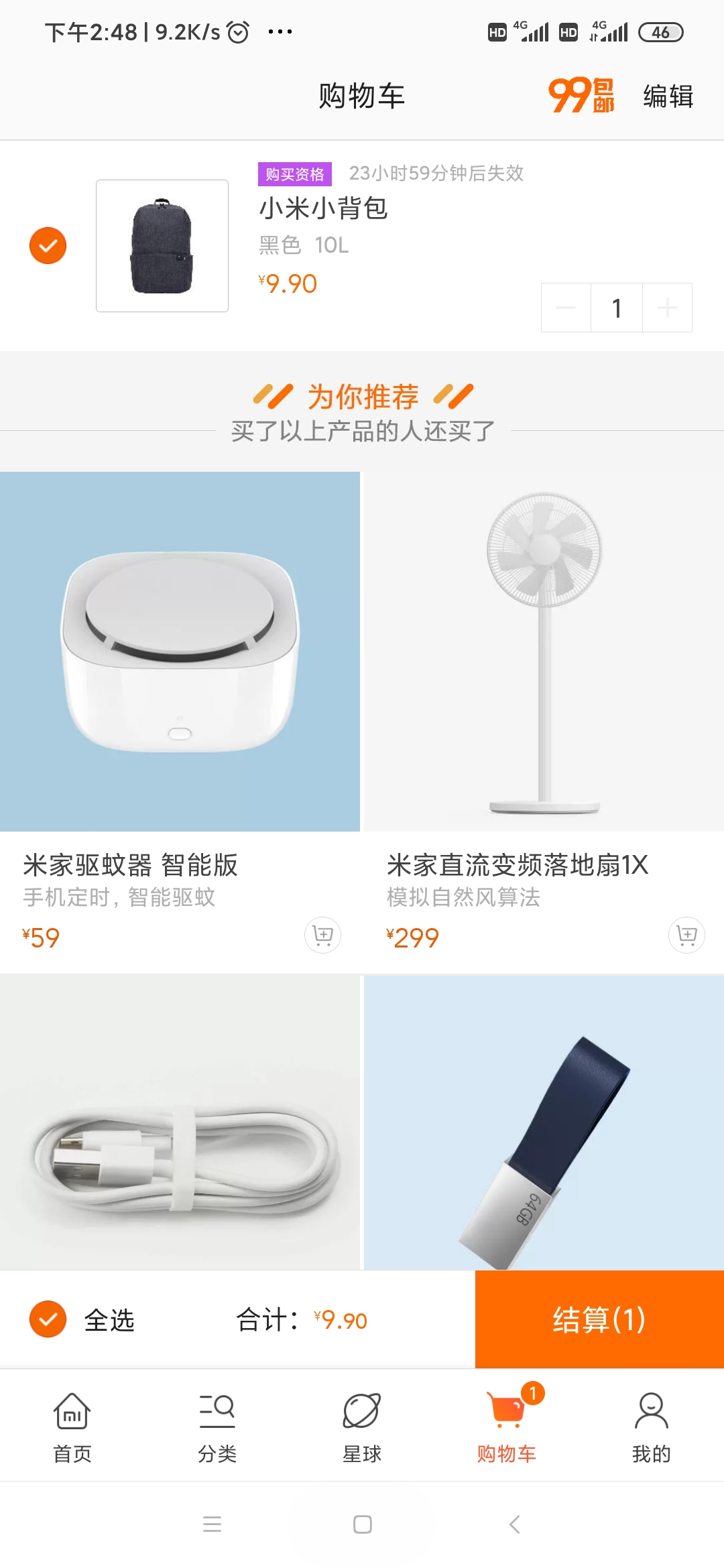
Task: Open the 米家驱蚊器 智能版 product card
Action: (180, 651)
